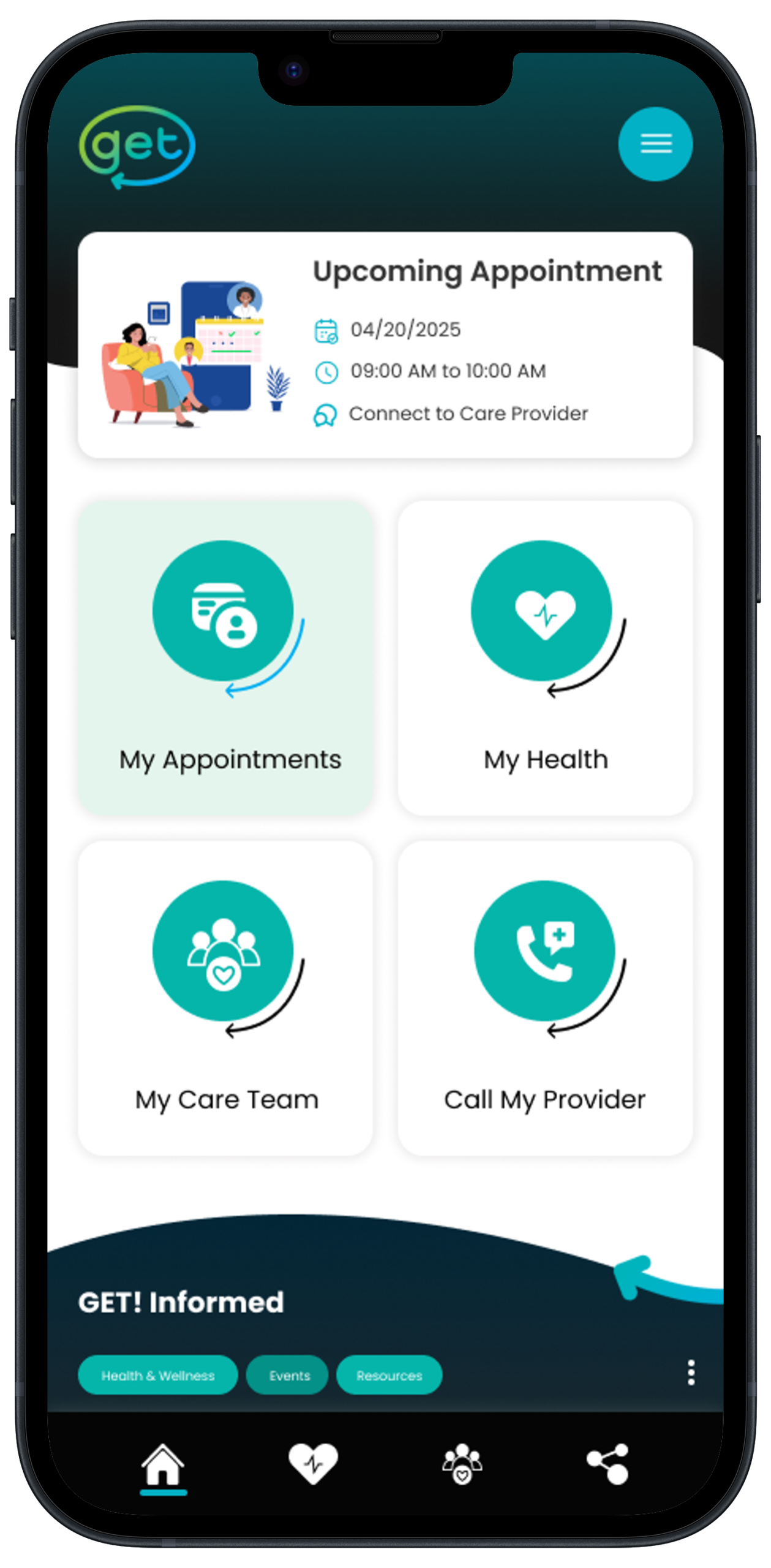771x1568 pixels.
Task: View My Care Team
Action: point(225,998)
